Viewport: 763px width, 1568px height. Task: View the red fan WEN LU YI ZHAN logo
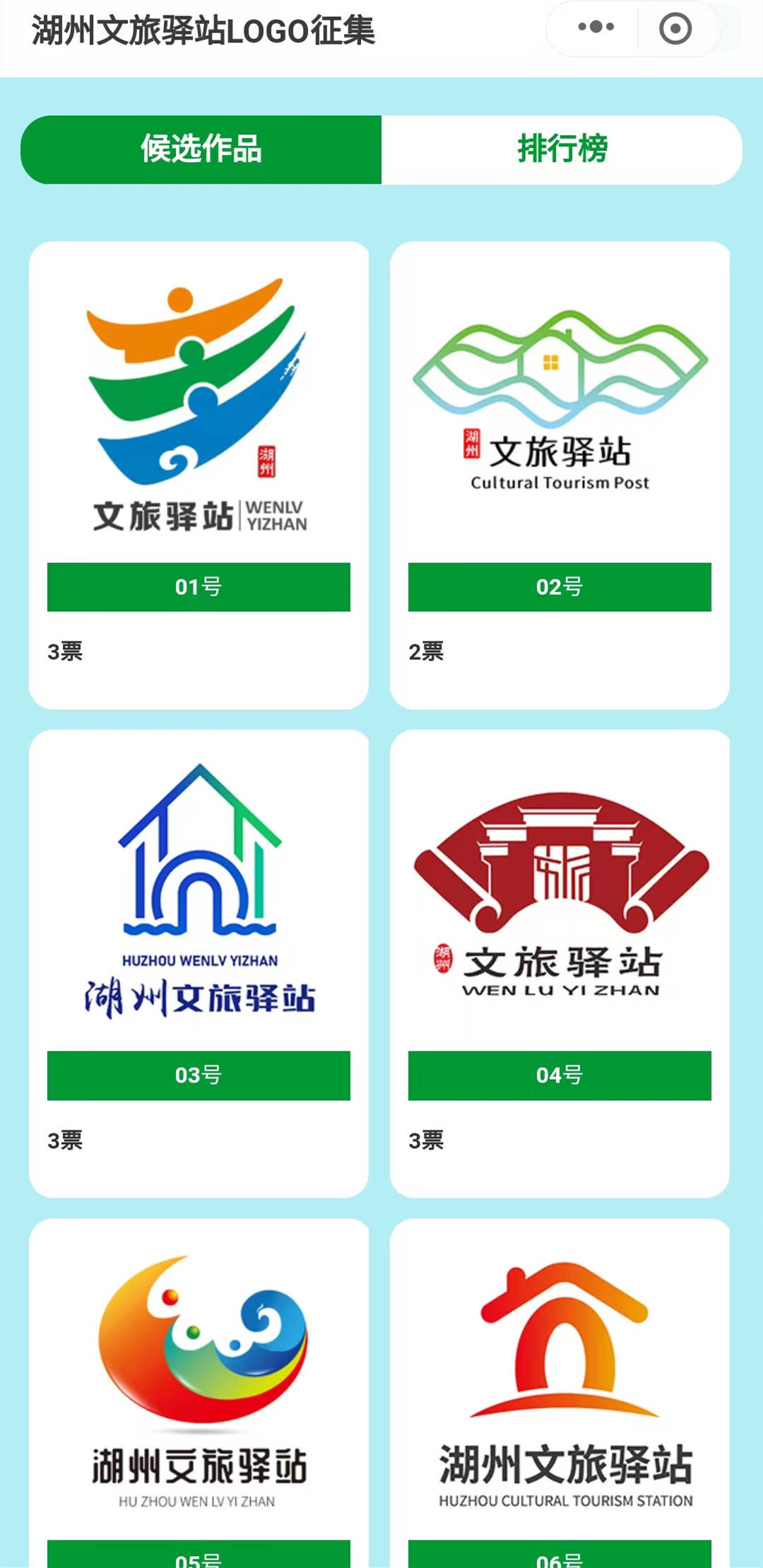560,892
